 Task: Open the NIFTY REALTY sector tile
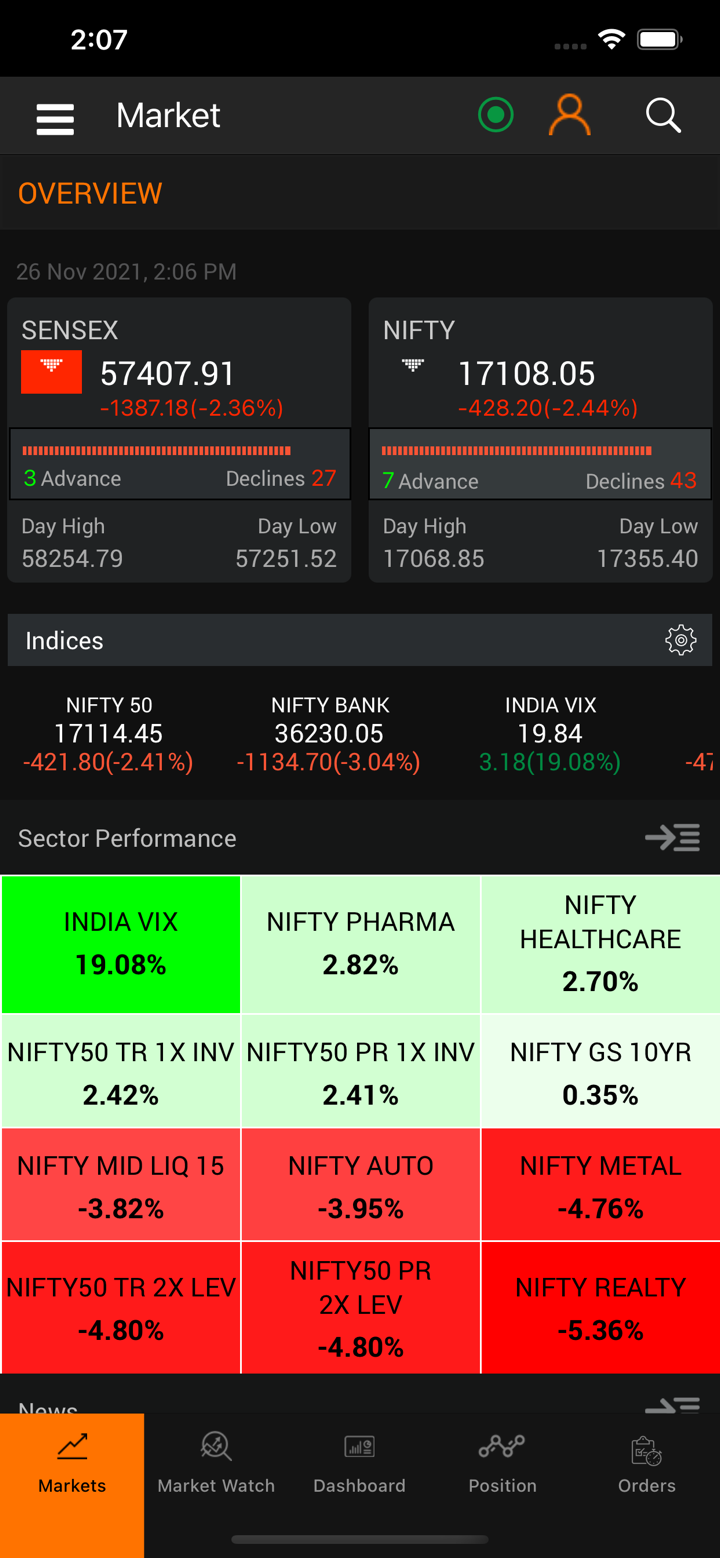click(600, 1308)
